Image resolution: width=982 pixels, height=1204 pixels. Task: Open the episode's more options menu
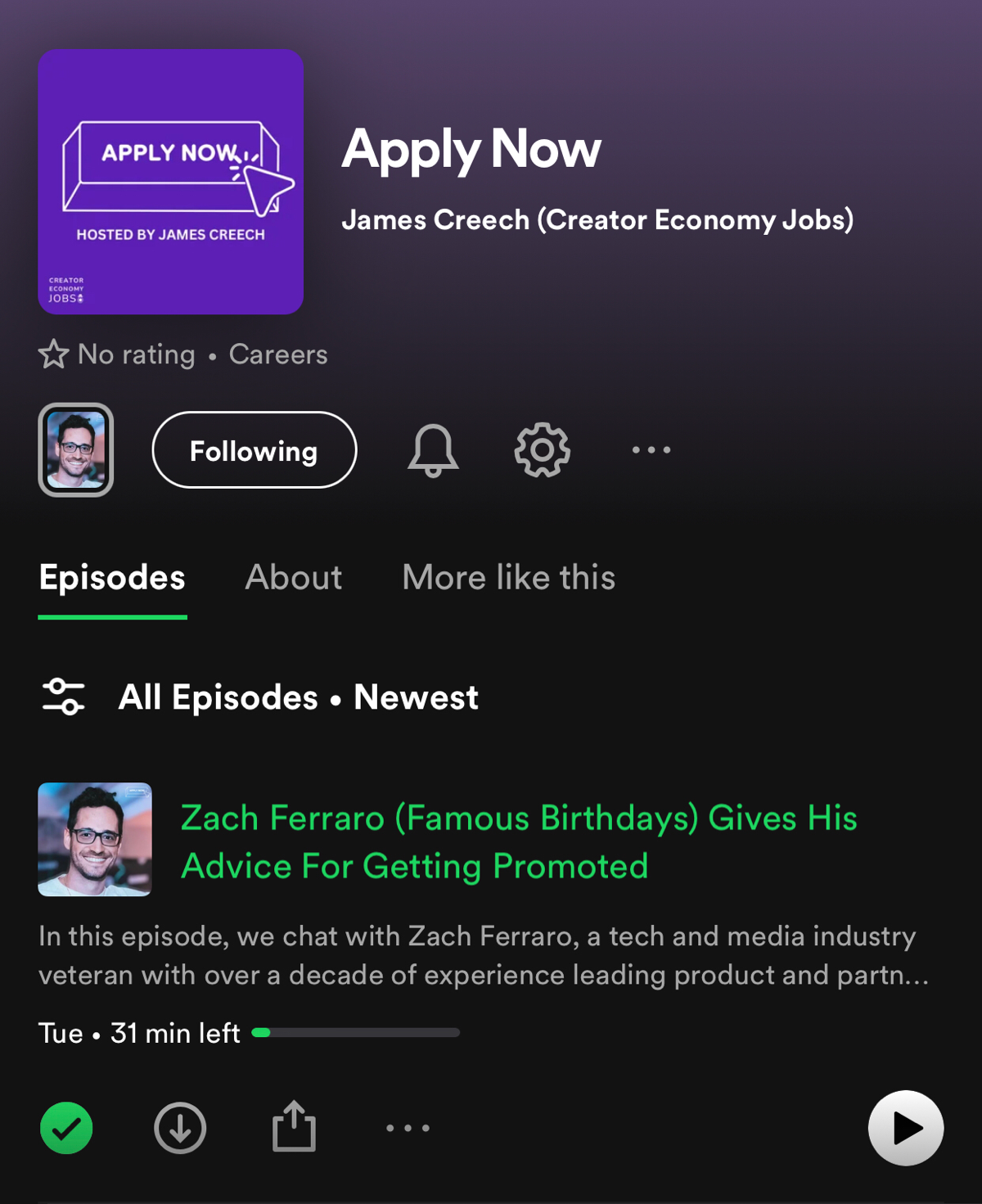(407, 1127)
